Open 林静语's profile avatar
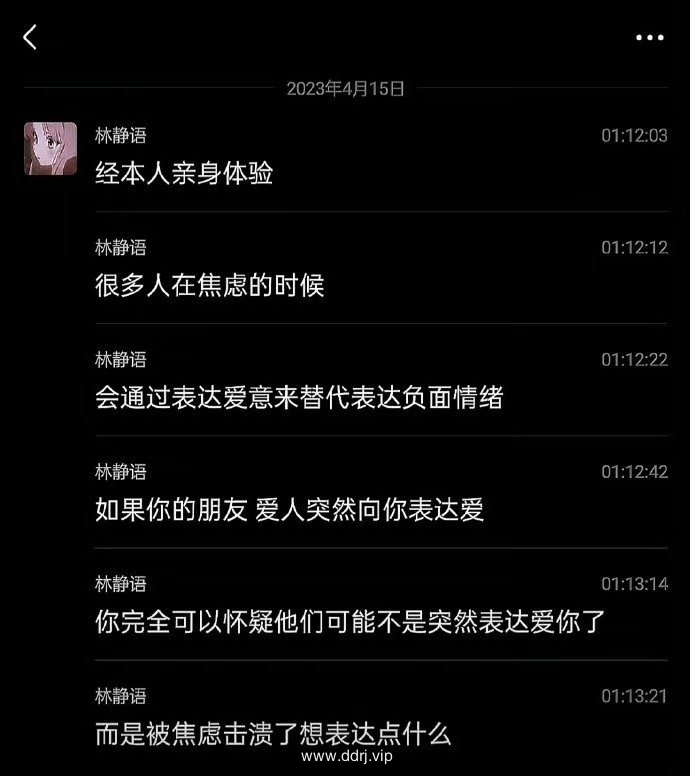Image resolution: width=690 pixels, height=776 pixels. click(x=50, y=148)
